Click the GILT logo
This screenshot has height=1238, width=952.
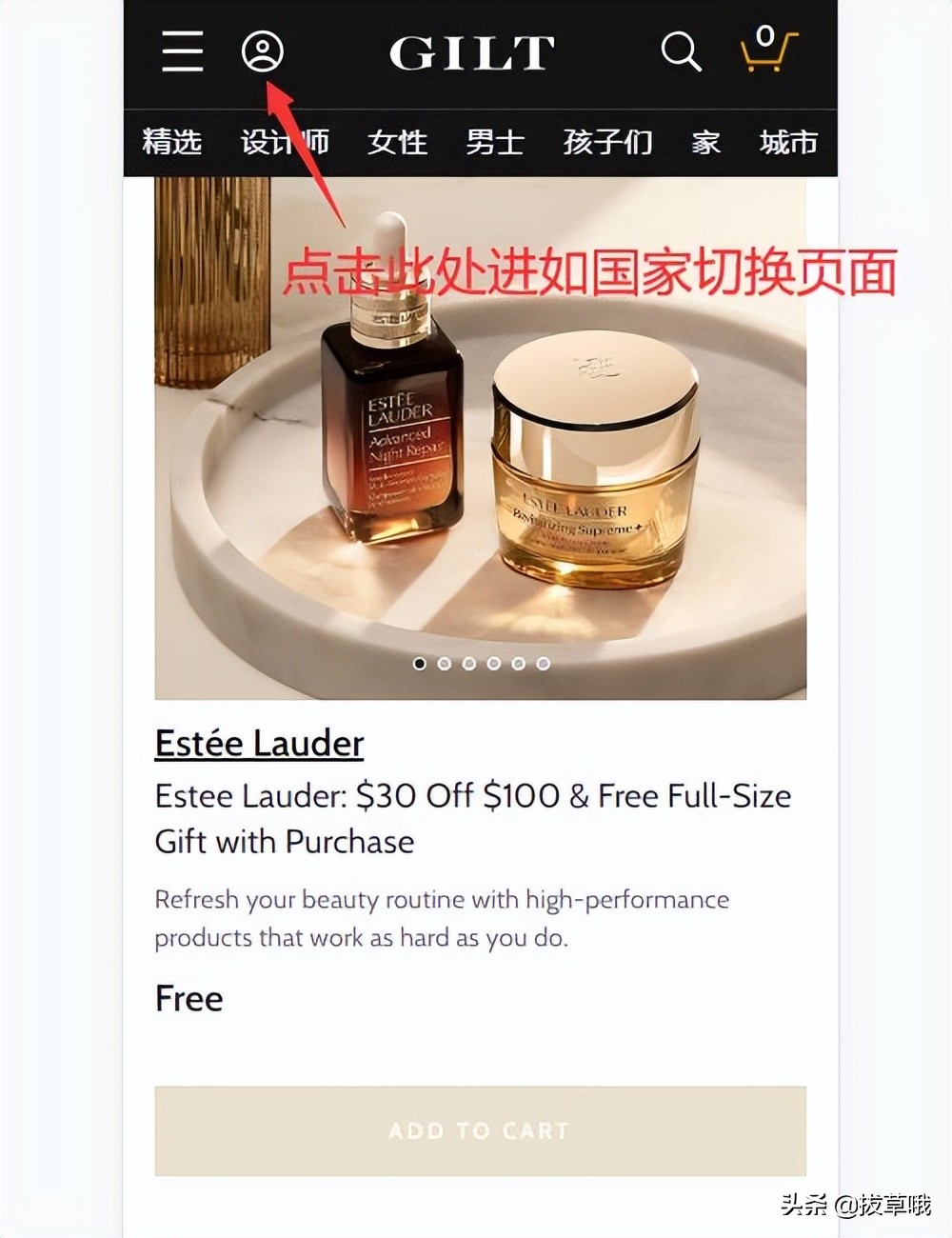pyautogui.click(x=473, y=54)
